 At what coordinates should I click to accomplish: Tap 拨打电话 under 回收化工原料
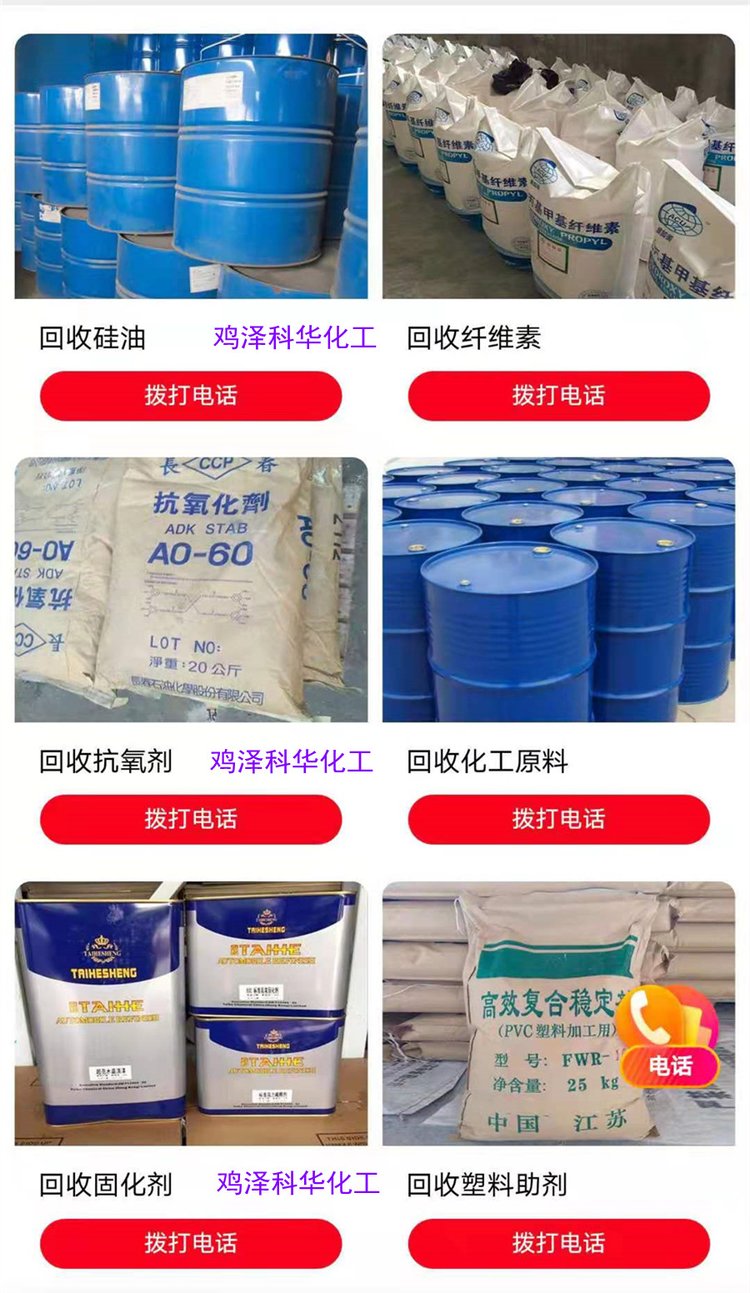tap(558, 819)
